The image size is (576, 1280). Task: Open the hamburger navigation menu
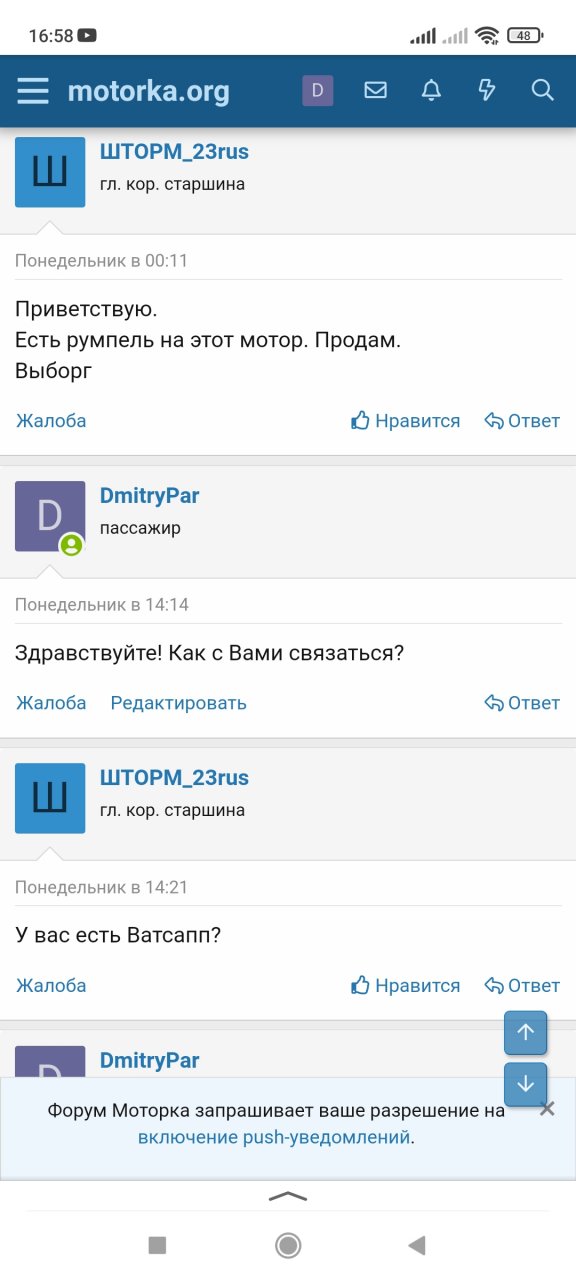pos(33,91)
